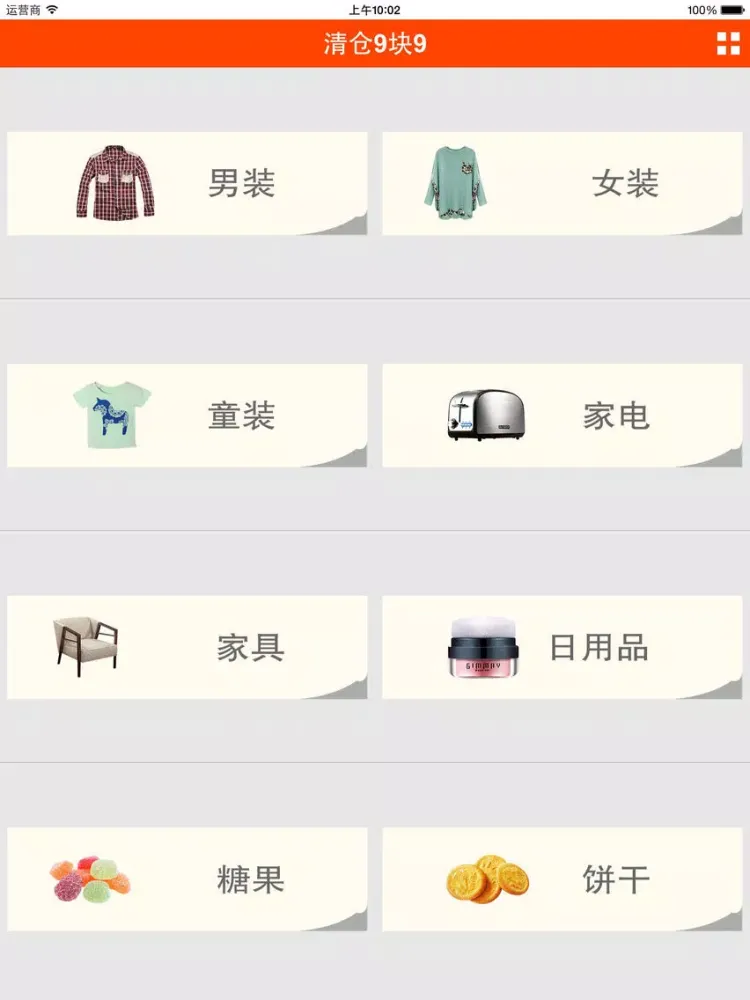
Task: Click the candy image in 糖果 tile
Action: pyautogui.click(x=90, y=879)
